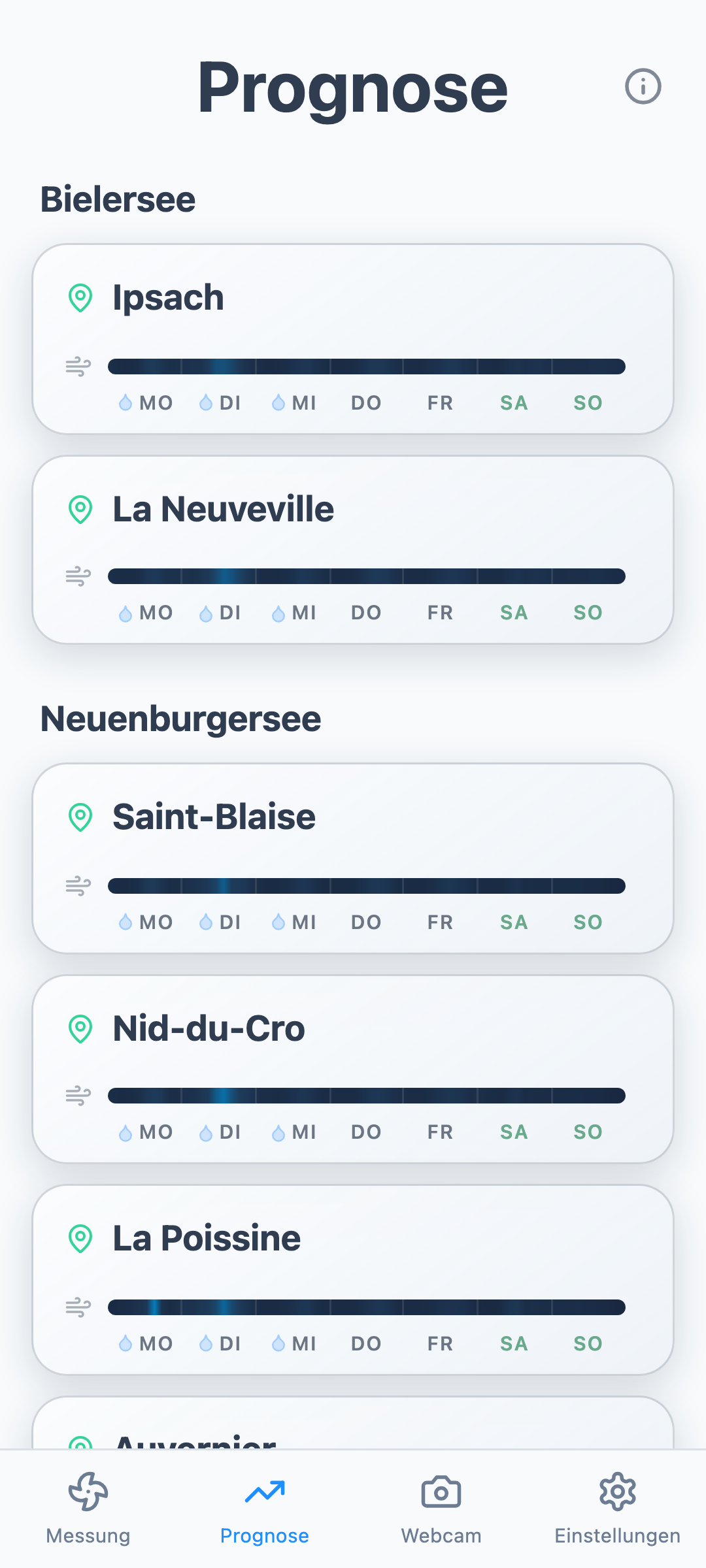Go to the Webcam tab
The height and width of the screenshot is (1568, 706).
pos(441,1508)
